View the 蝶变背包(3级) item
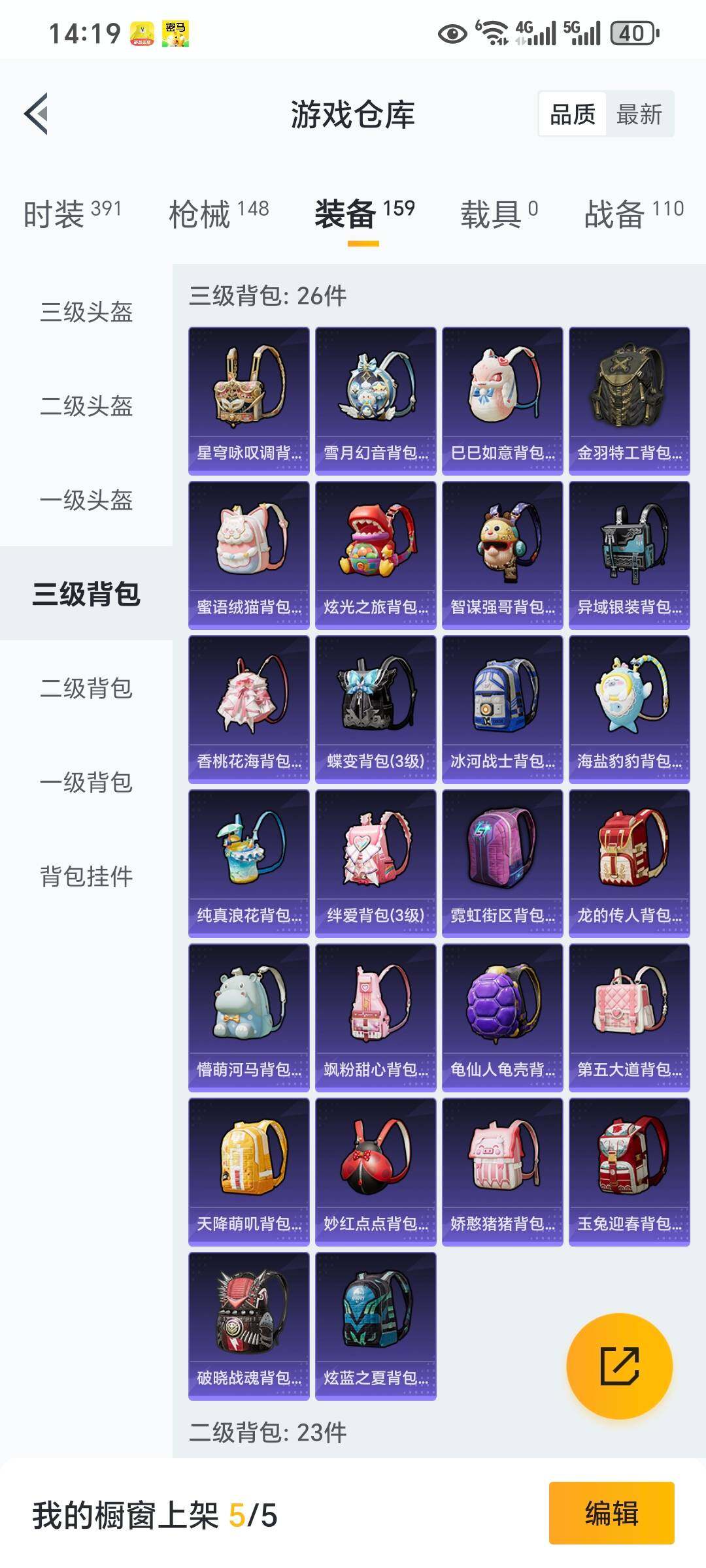The height and width of the screenshot is (1568, 706). click(x=375, y=709)
